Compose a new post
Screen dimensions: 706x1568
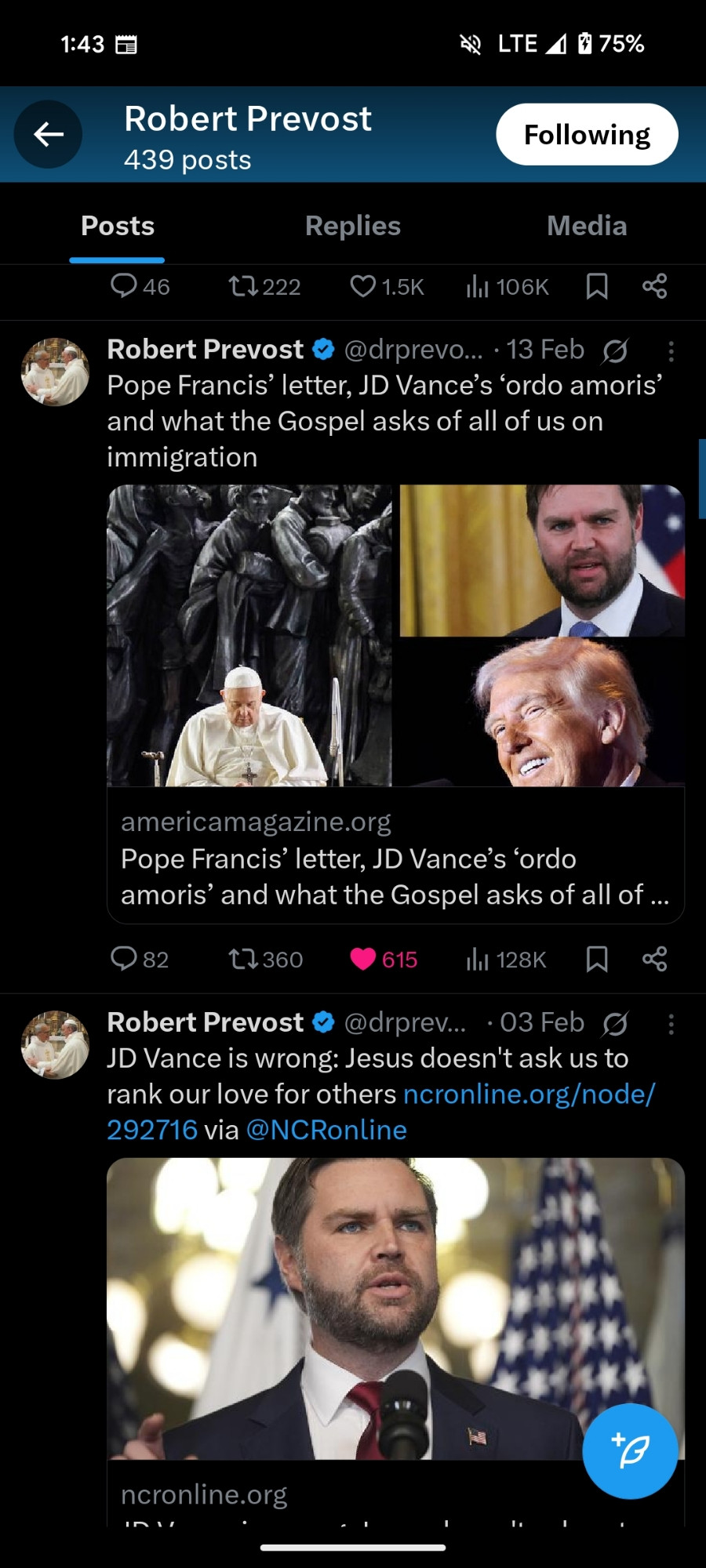tap(630, 1451)
